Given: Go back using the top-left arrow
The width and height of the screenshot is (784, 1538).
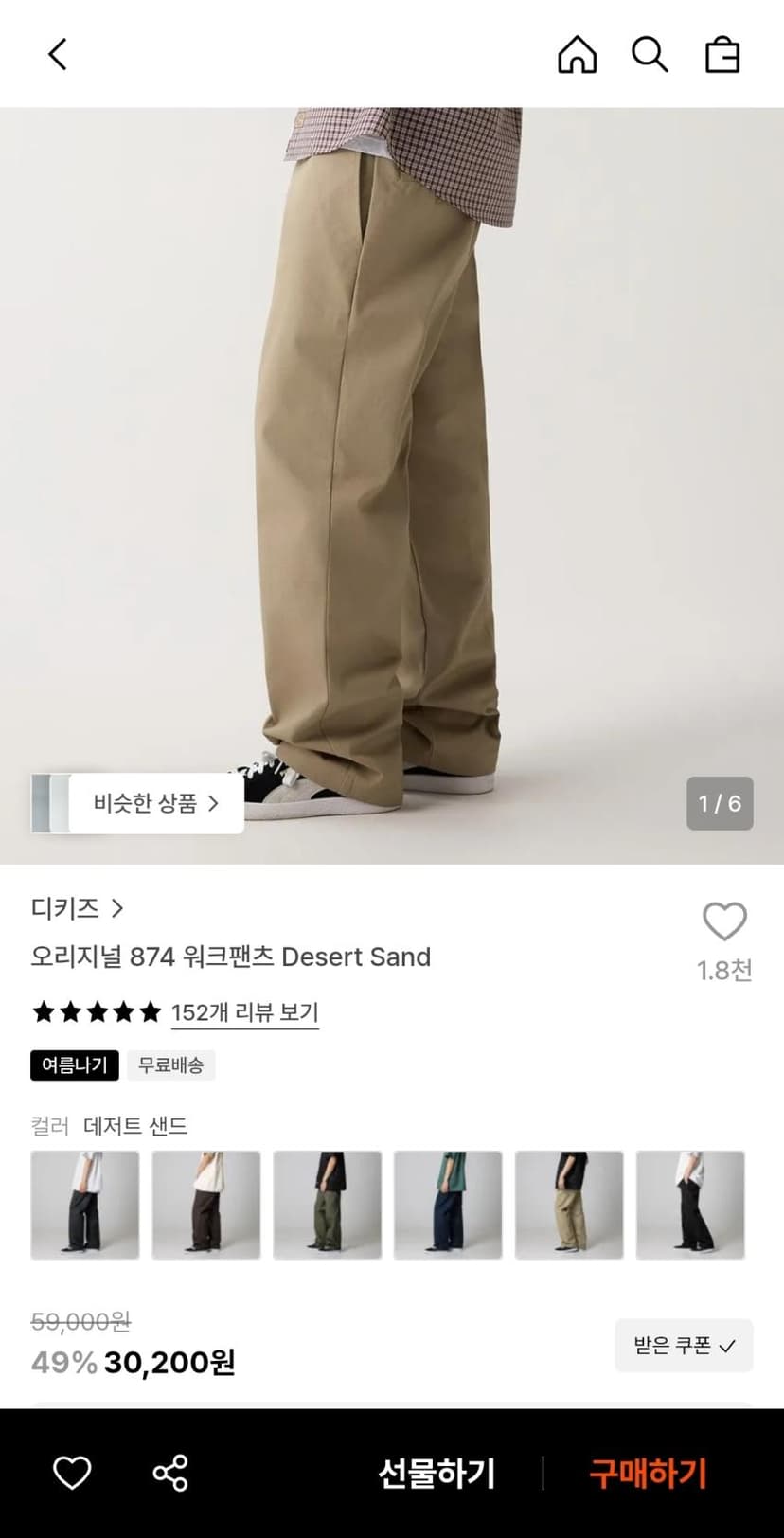Looking at the screenshot, I should click(x=58, y=54).
